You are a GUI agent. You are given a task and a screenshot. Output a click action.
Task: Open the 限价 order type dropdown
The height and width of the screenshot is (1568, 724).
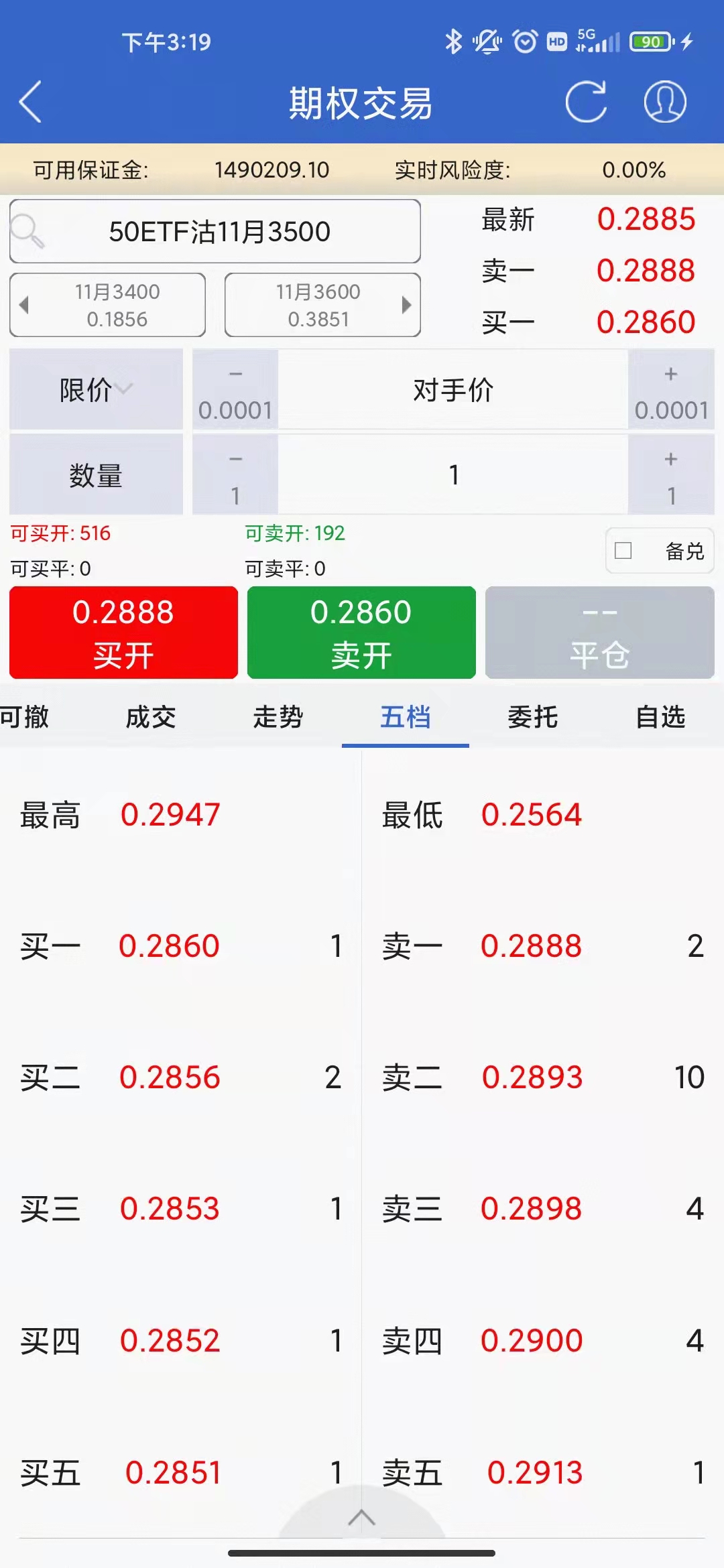(x=96, y=389)
